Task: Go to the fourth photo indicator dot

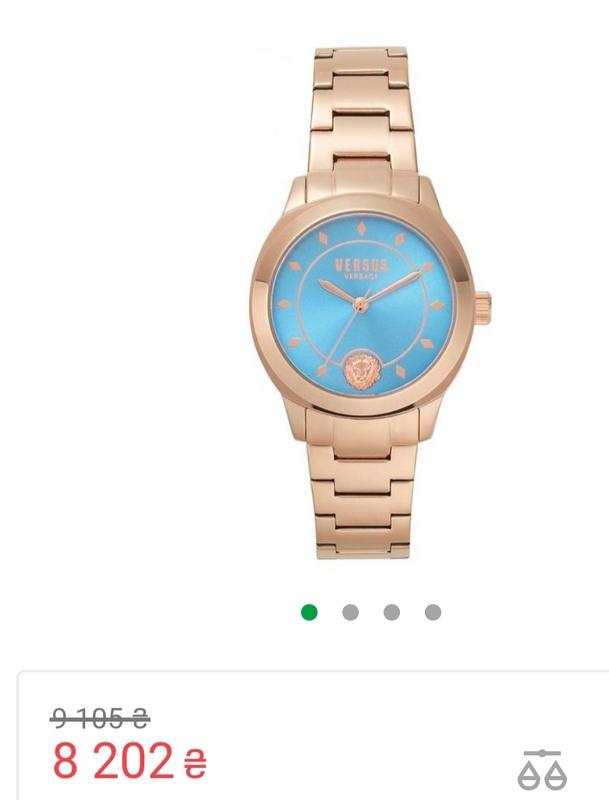Action: click(432, 612)
